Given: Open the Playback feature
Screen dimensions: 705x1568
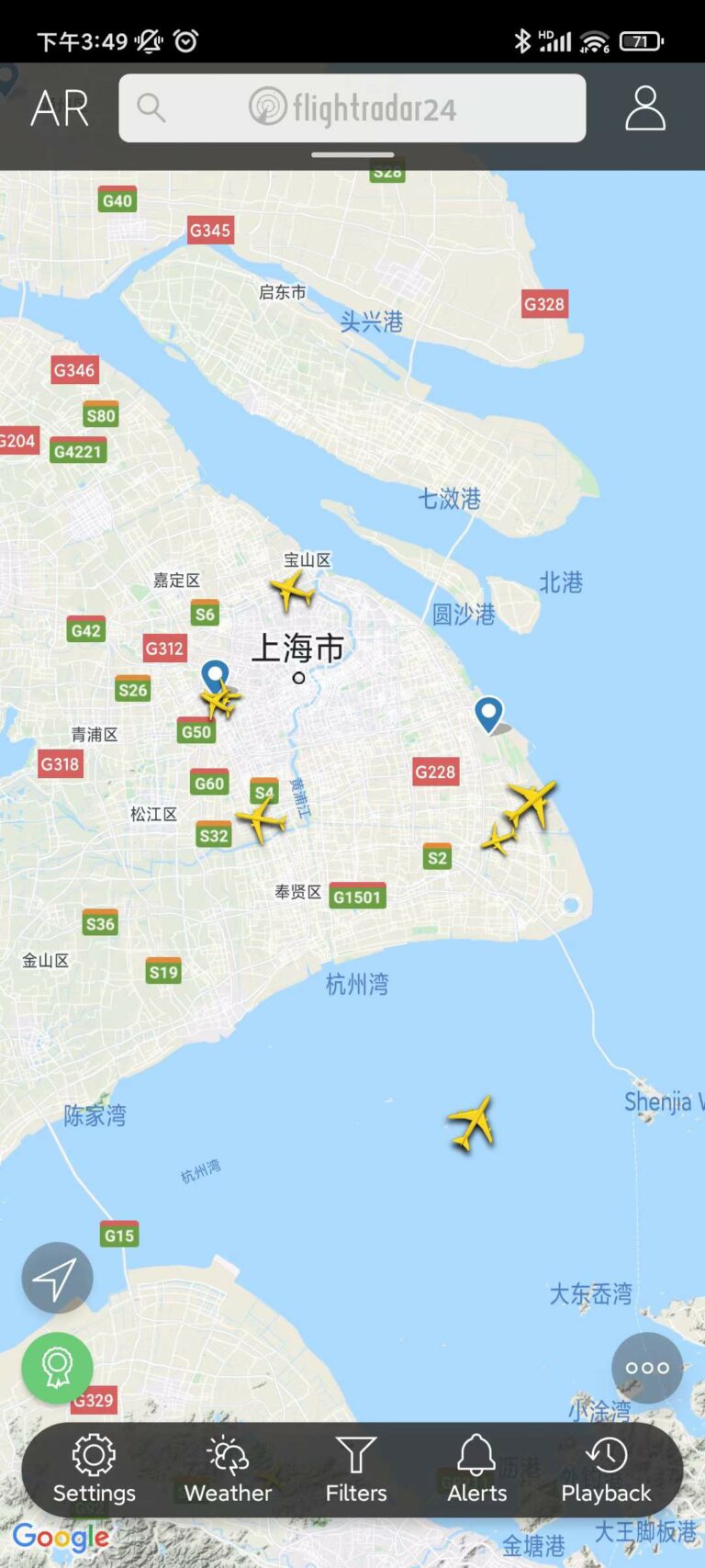Looking at the screenshot, I should click(606, 1470).
